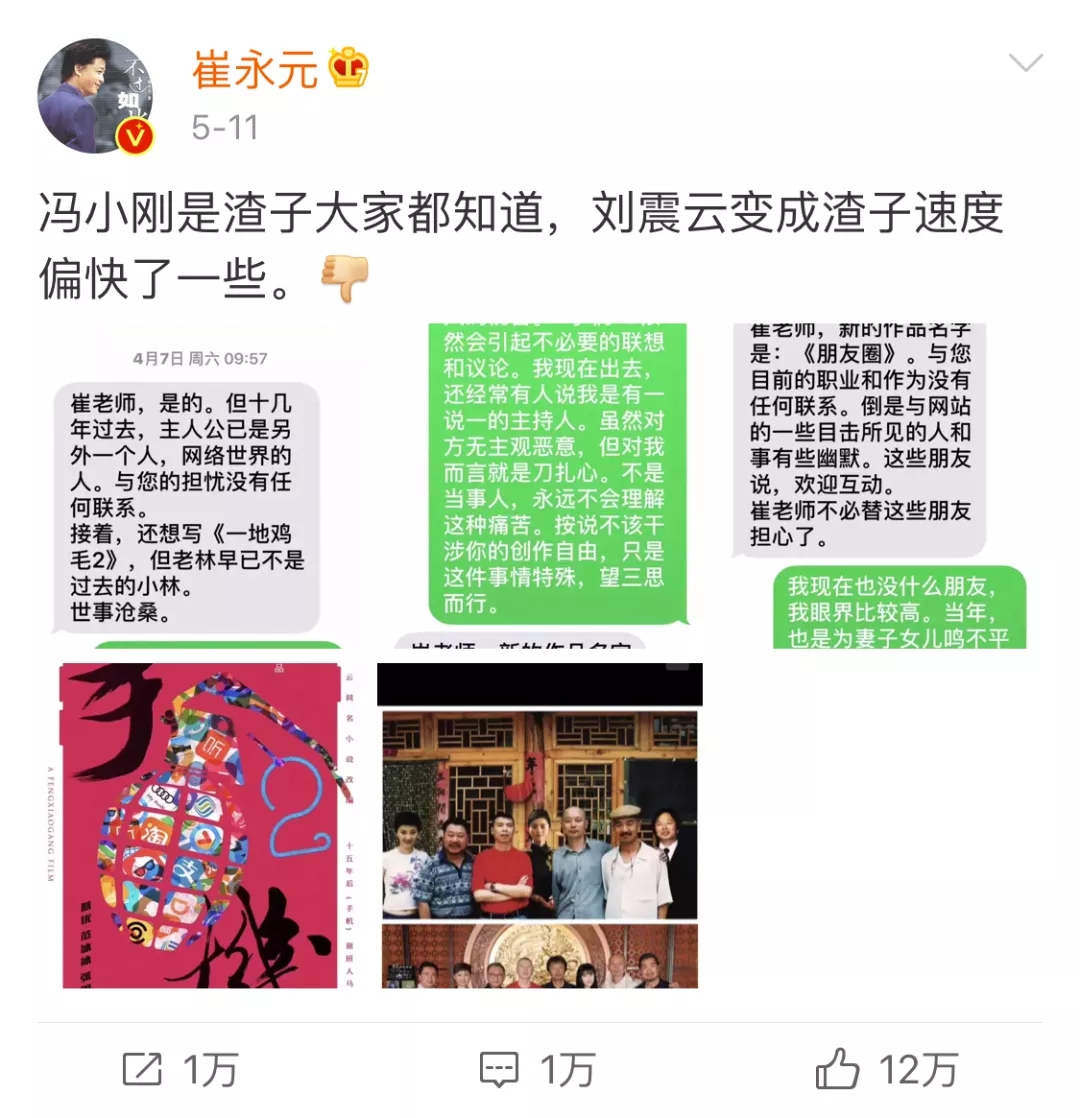
Task: View the group photo image
Action: (540, 825)
